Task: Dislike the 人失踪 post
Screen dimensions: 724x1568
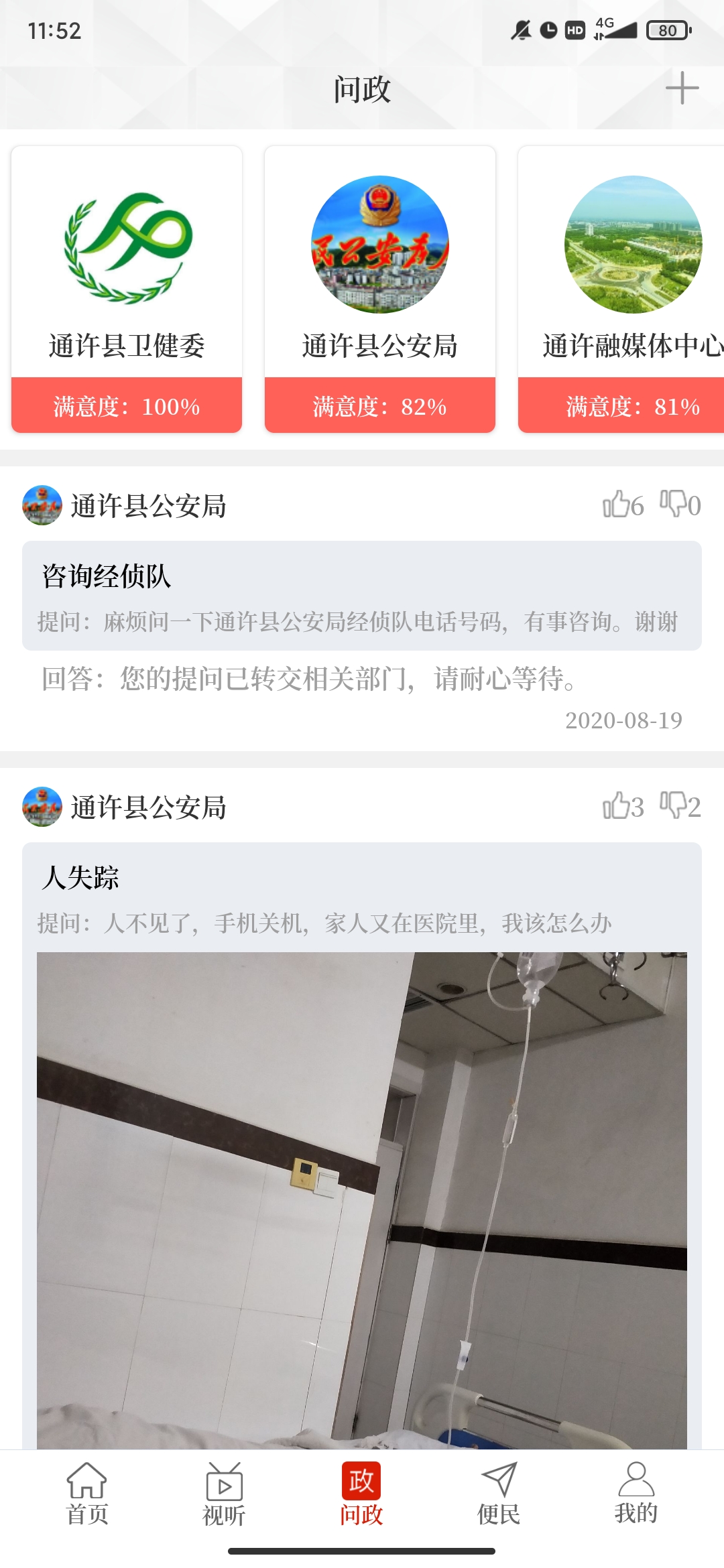Action: (x=672, y=805)
